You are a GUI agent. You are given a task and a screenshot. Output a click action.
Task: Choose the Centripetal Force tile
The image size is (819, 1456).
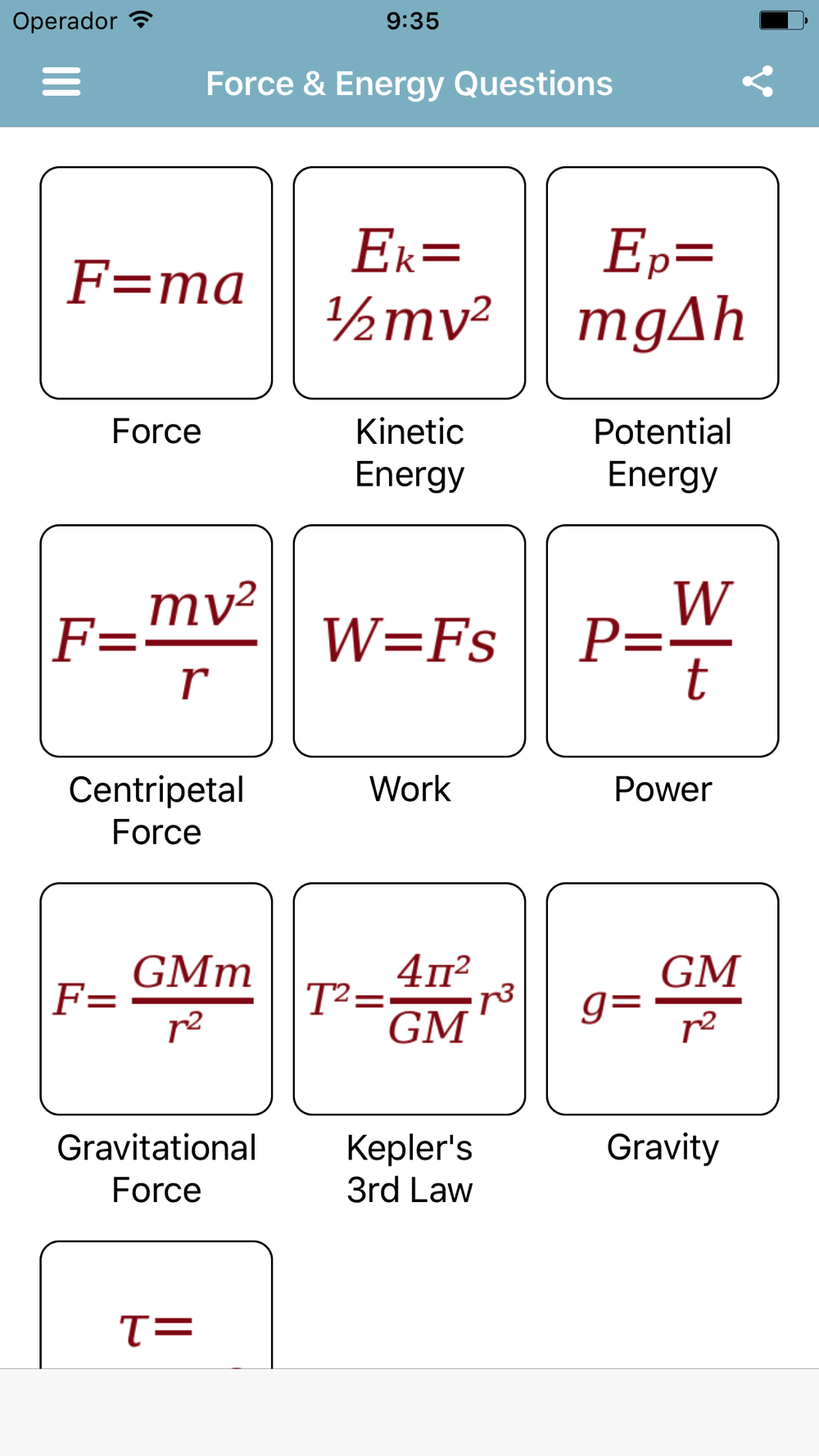tap(156, 641)
